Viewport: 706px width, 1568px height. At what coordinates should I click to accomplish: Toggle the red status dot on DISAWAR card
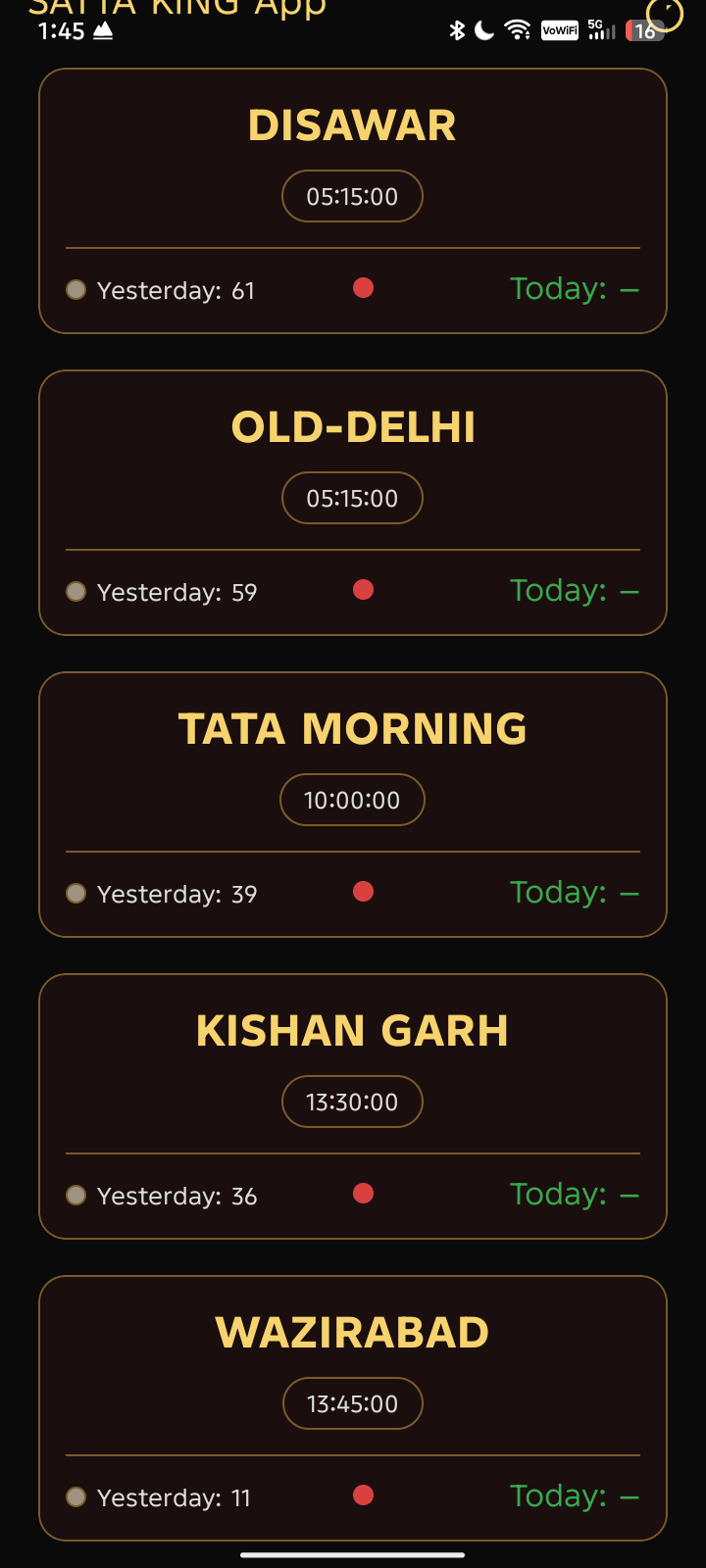point(364,288)
